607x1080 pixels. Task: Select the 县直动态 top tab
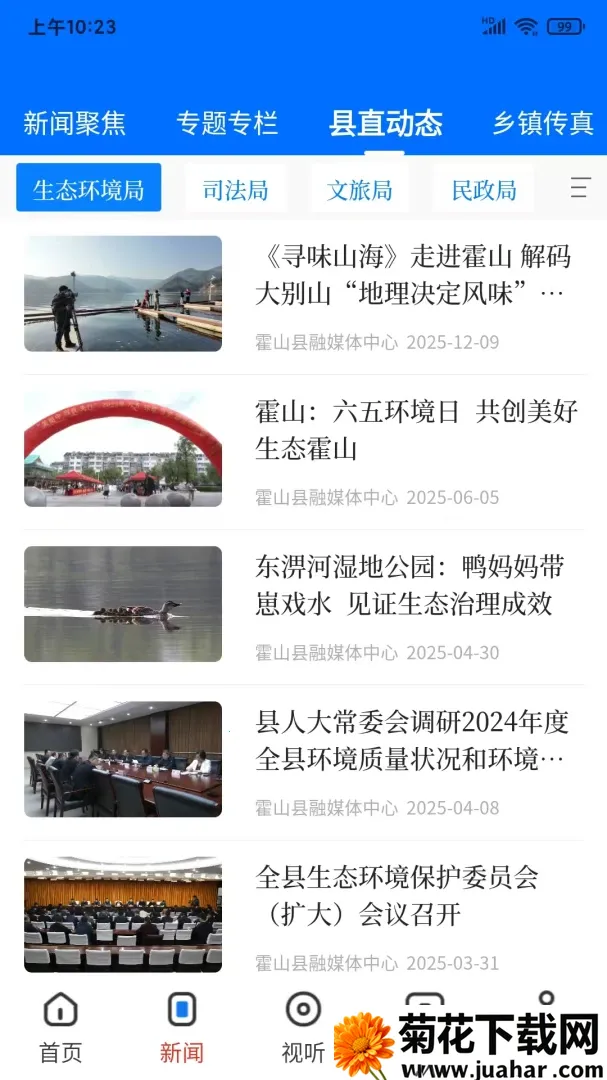click(x=385, y=123)
